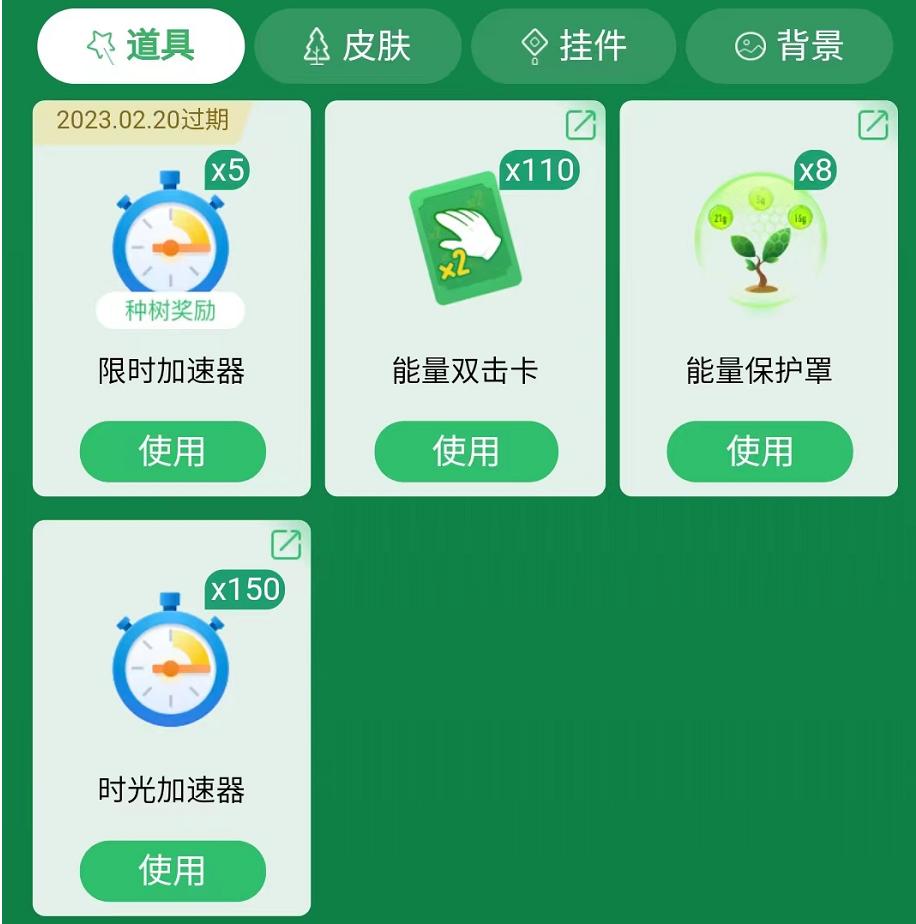
Task: Open the 挂件 tab
Action: pos(574,46)
